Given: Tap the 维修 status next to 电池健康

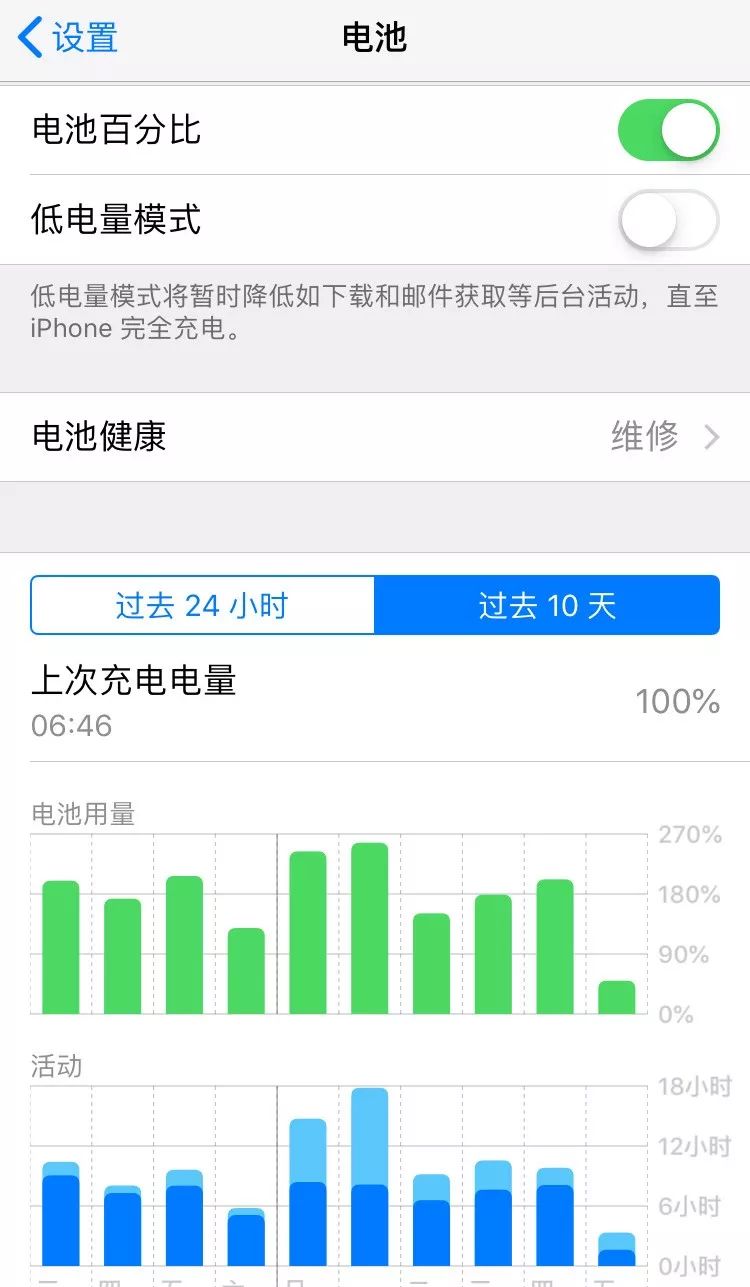Looking at the screenshot, I should coord(643,437).
